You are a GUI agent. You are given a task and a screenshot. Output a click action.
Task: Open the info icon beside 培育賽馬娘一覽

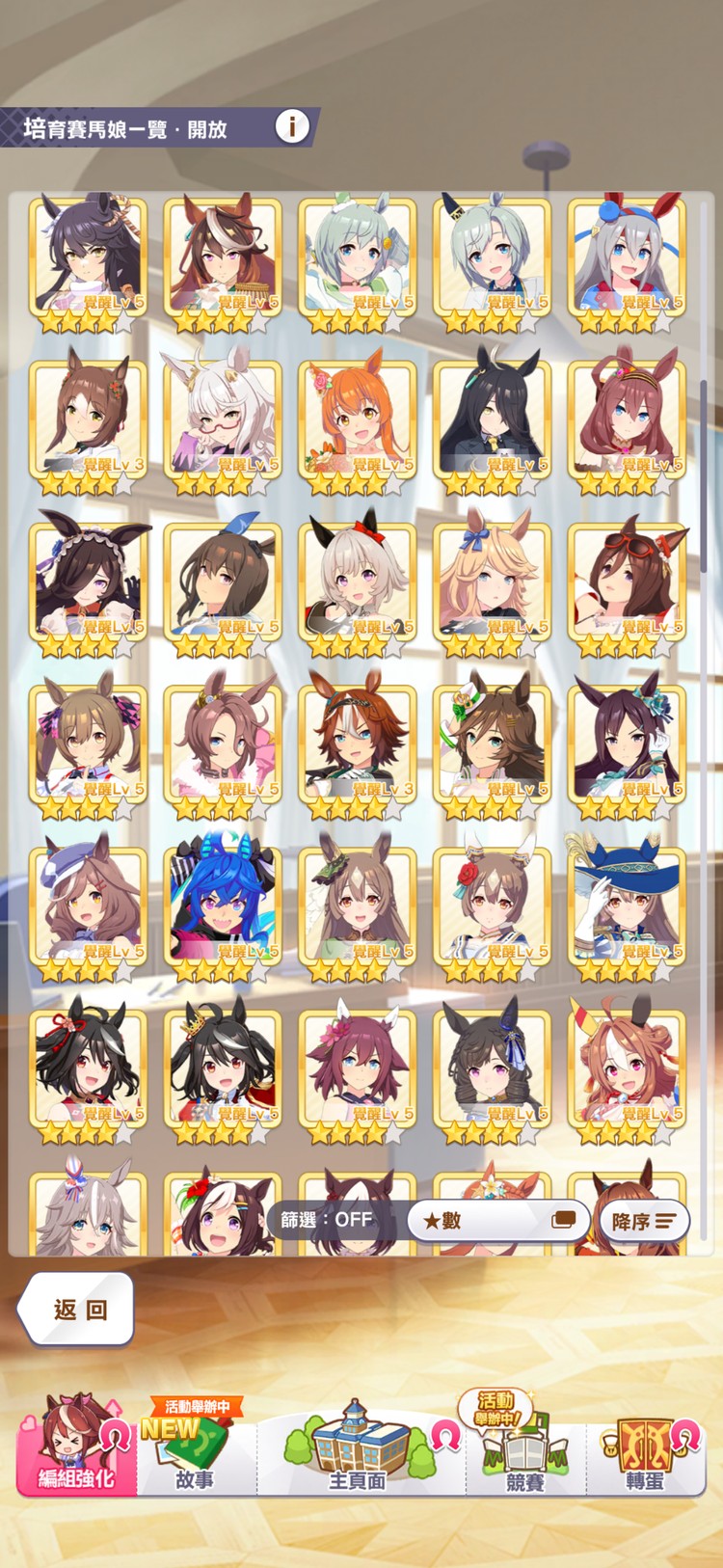click(292, 126)
